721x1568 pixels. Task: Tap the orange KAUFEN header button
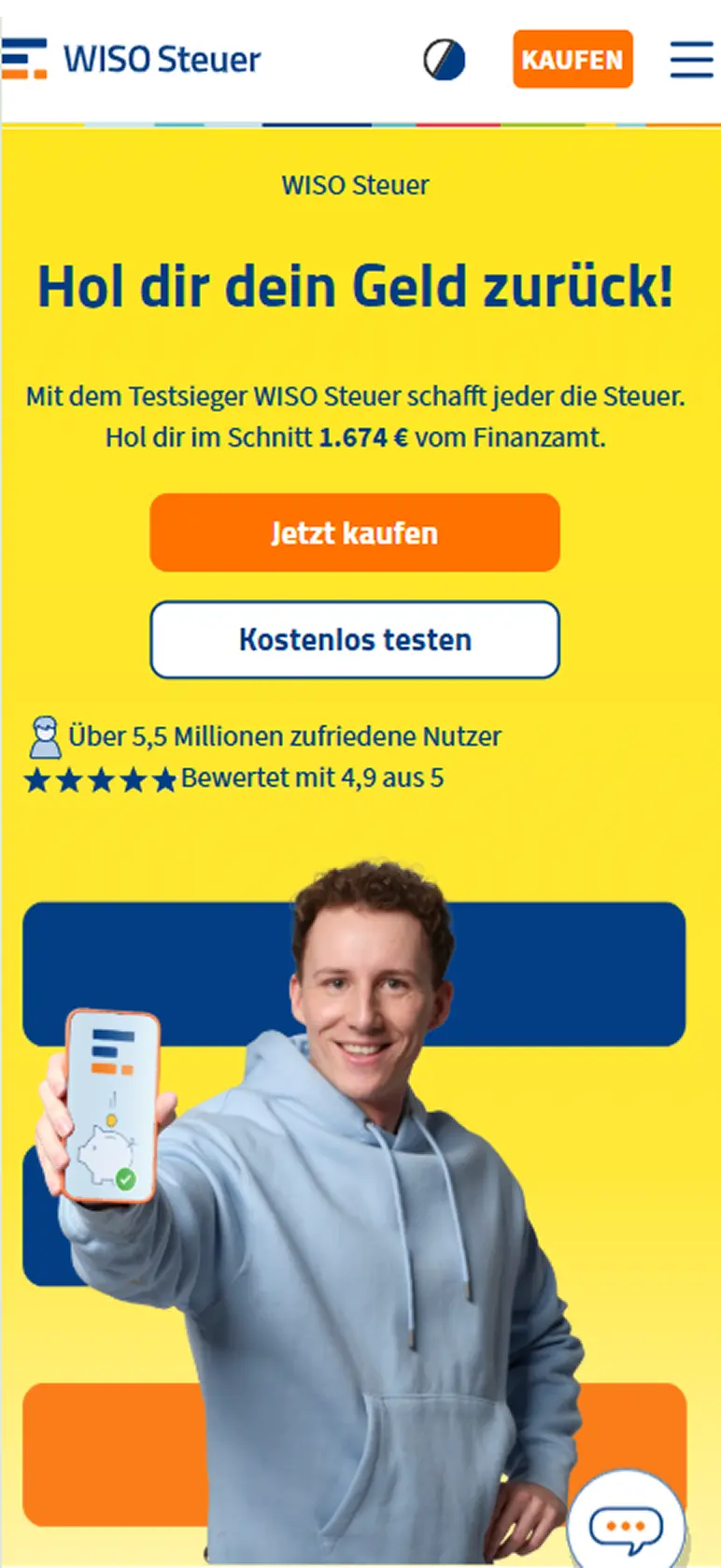573,59
